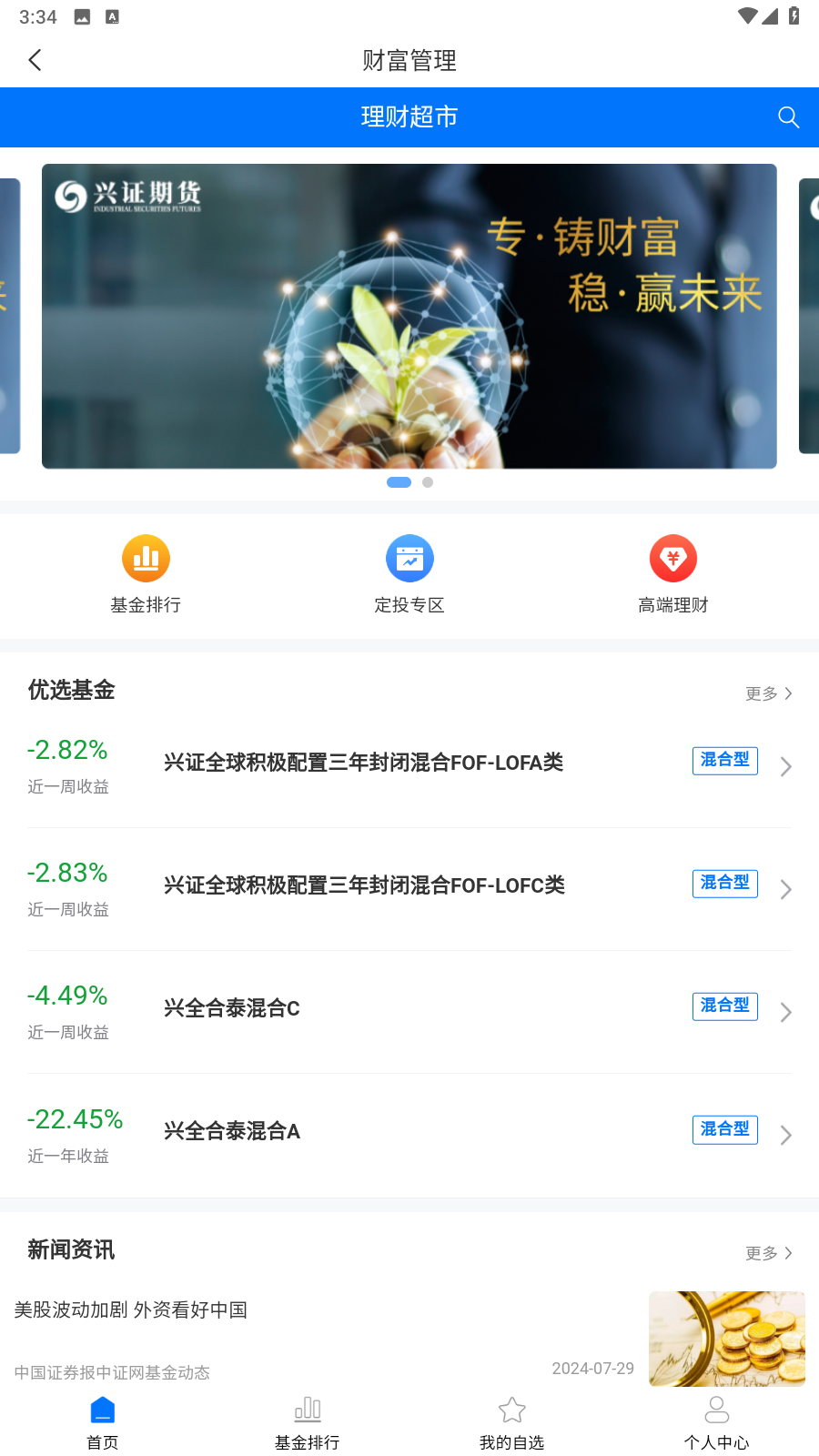This screenshot has height=1456, width=819.
Task: Open 更多 link for 新闻资讯 section
Action: click(769, 1252)
